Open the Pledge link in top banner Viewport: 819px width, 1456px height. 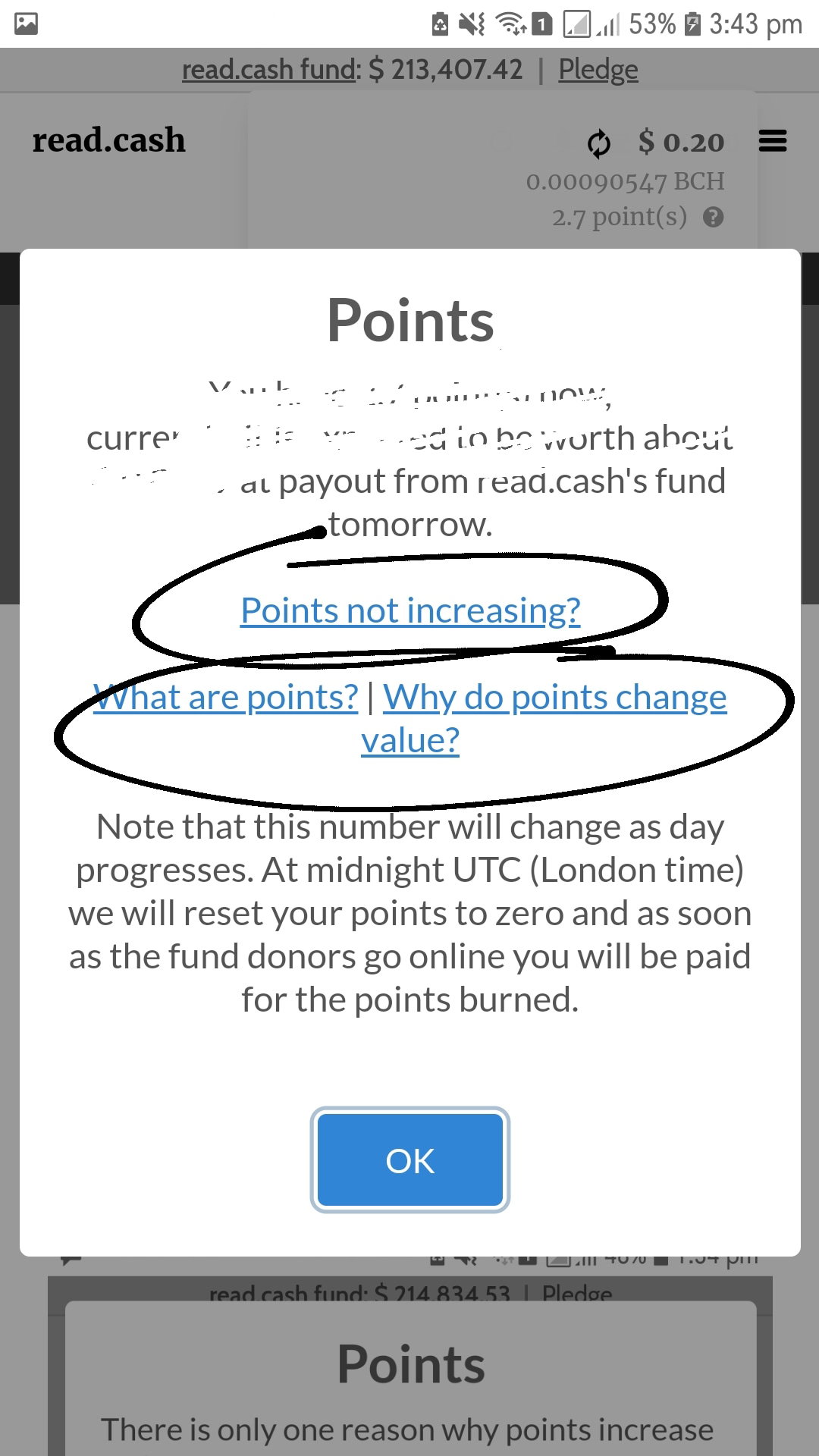click(598, 70)
